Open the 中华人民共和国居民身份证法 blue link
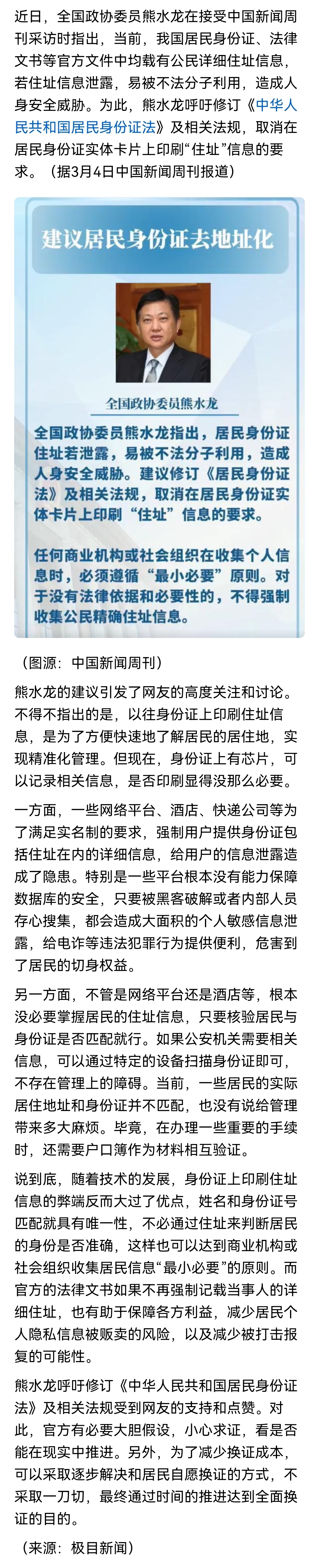The width and height of the screenshot is (319, 1568). pos(85,127)
